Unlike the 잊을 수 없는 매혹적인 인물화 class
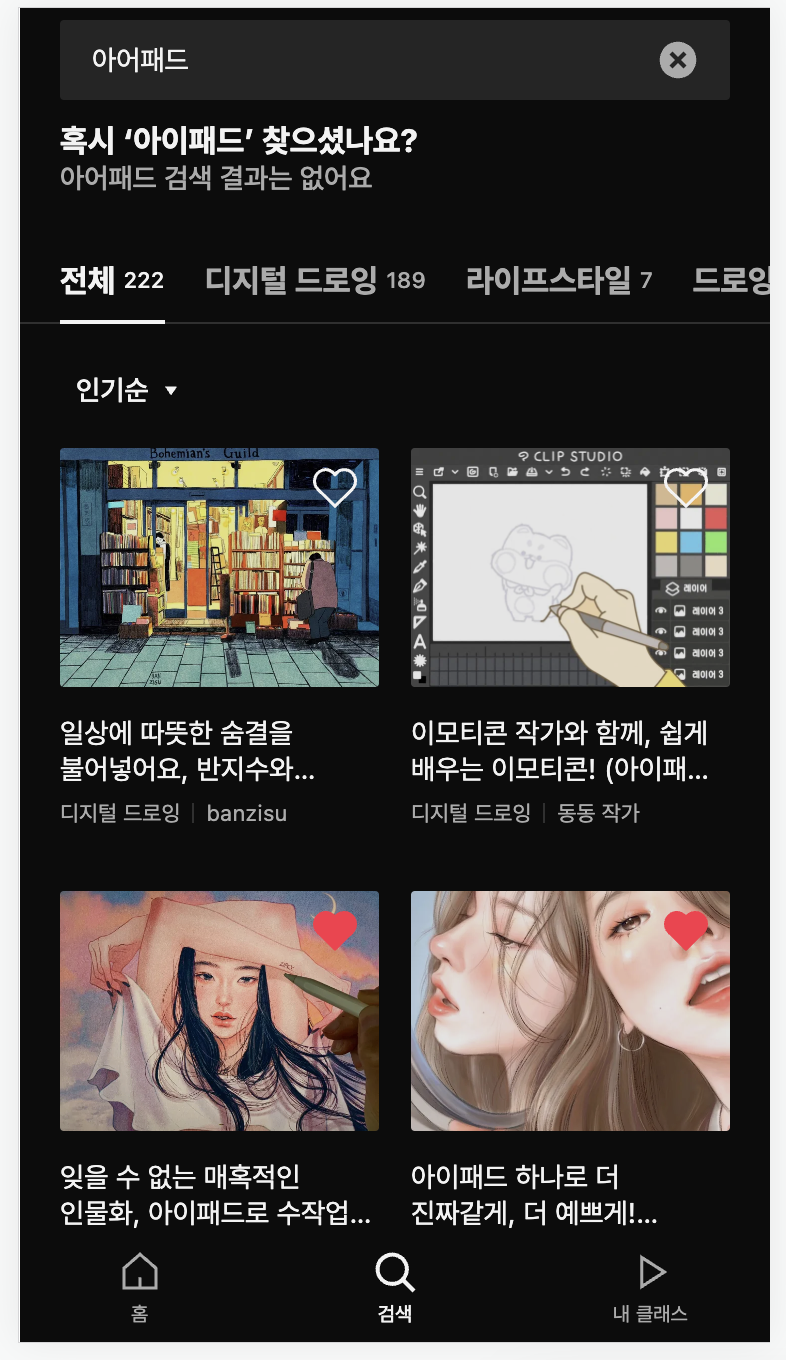Image resolution: width=786 pixels, height=1360 pixels. pyautogui.click(x=335, y=930)
